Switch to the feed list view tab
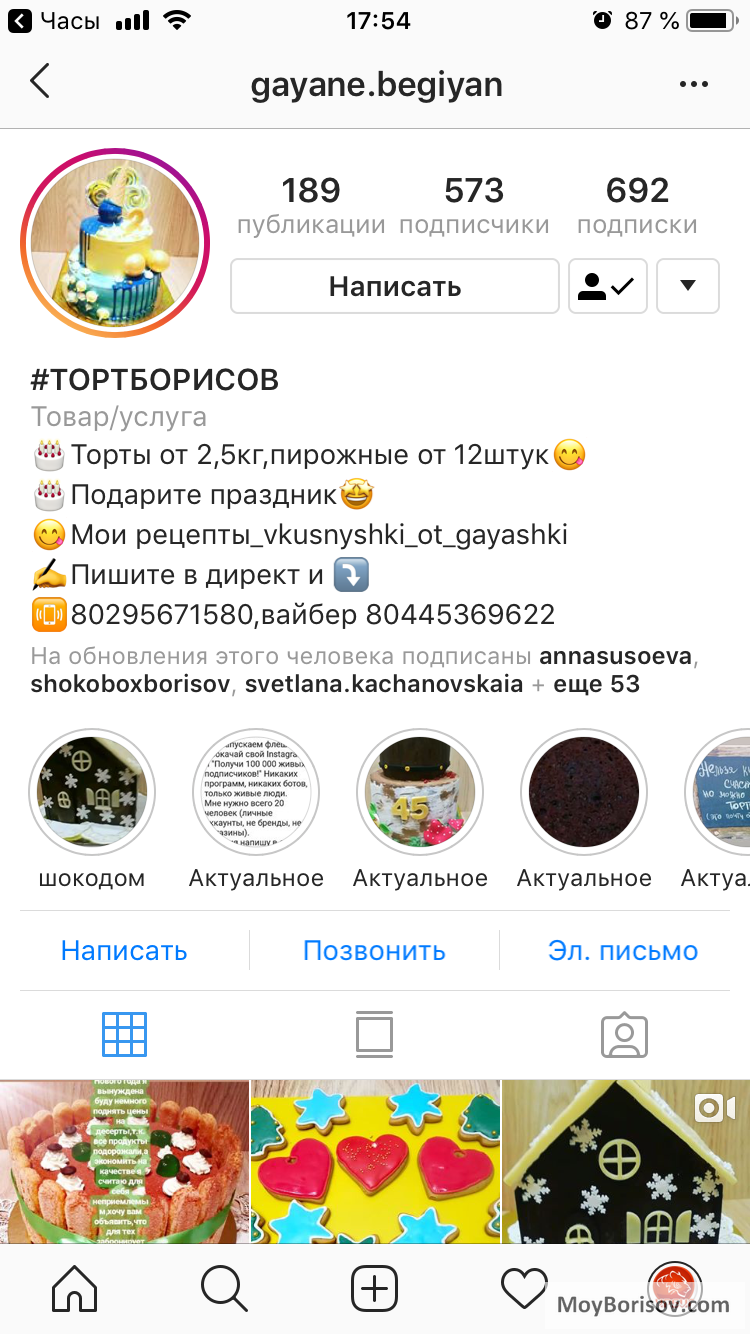This screenshot has height=1334, width=750. 375,1035
